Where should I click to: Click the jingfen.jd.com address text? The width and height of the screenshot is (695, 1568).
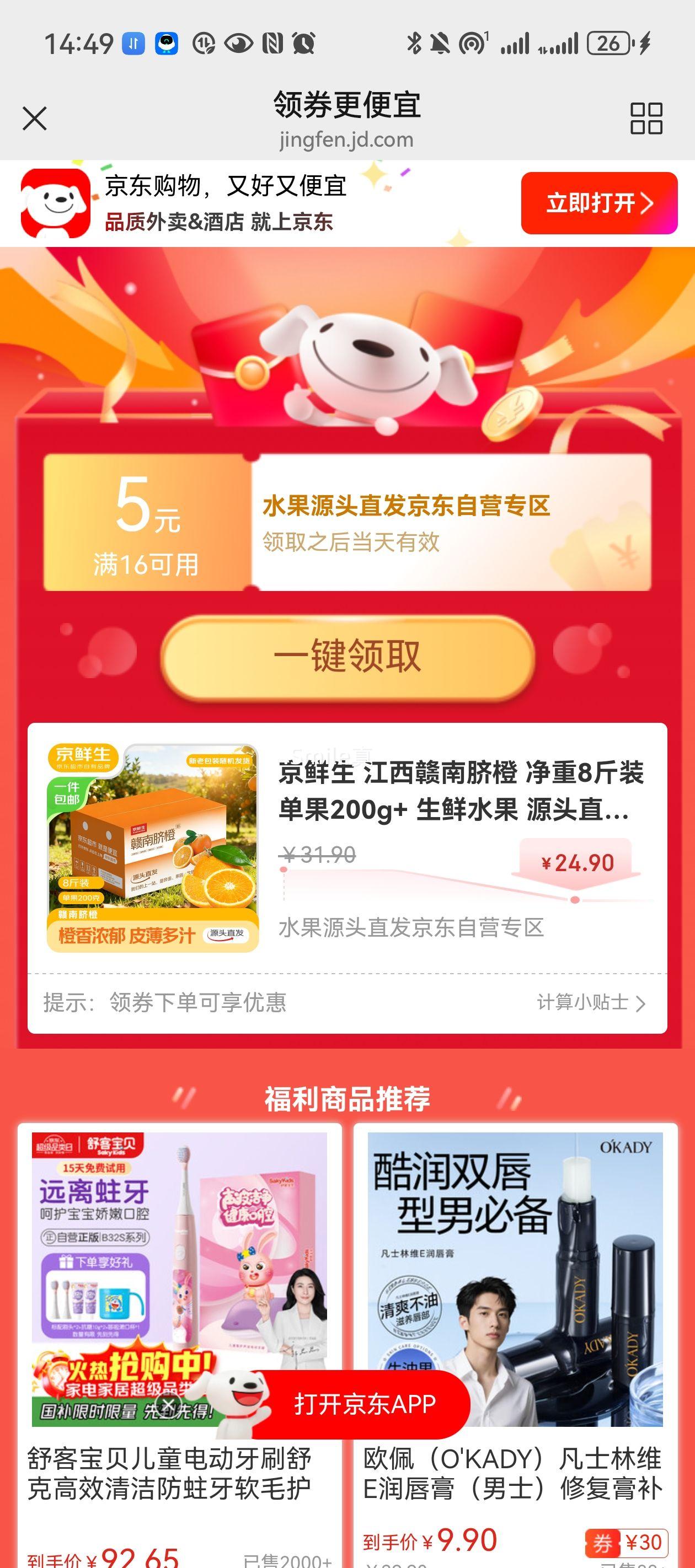[347, 139]
